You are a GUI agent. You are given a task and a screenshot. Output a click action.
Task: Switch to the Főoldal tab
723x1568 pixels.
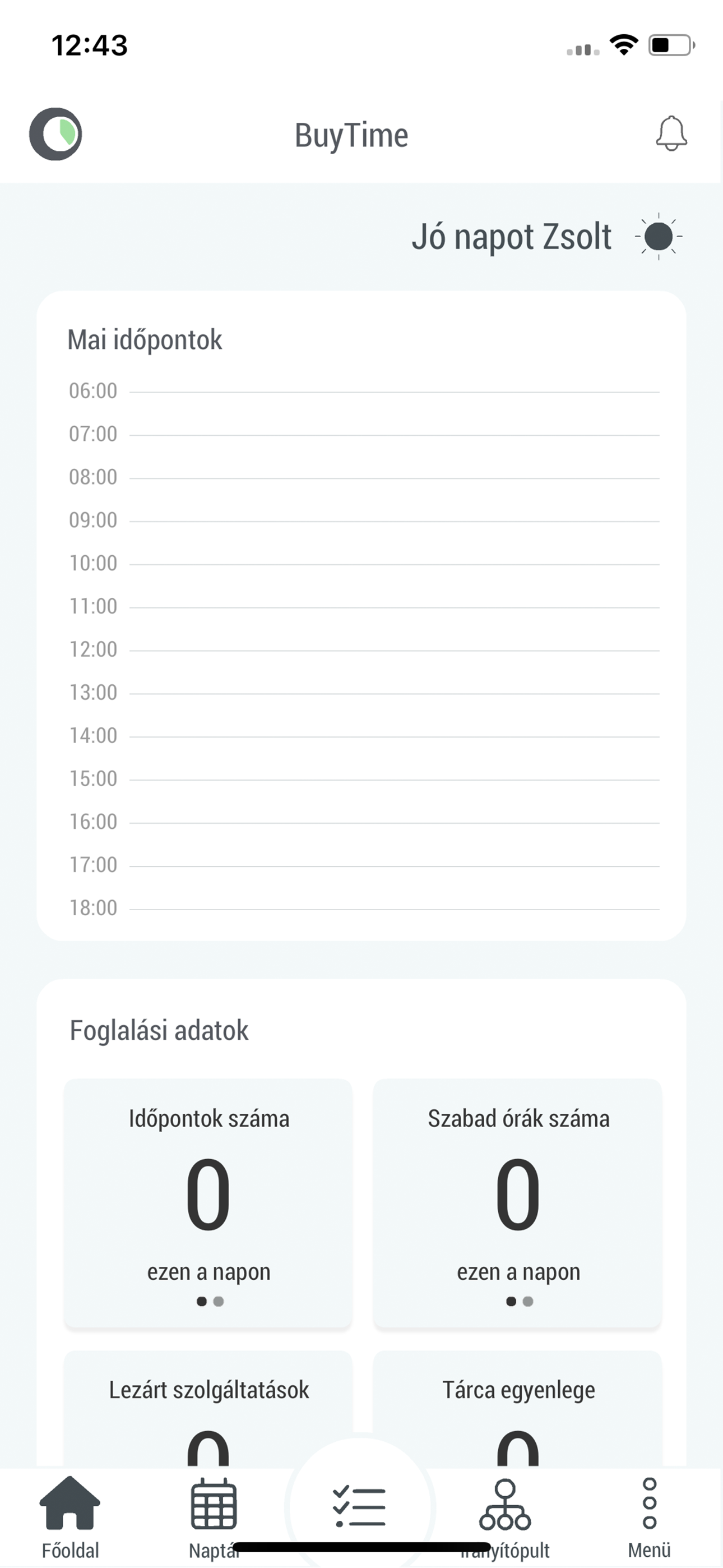(69, 1516)
